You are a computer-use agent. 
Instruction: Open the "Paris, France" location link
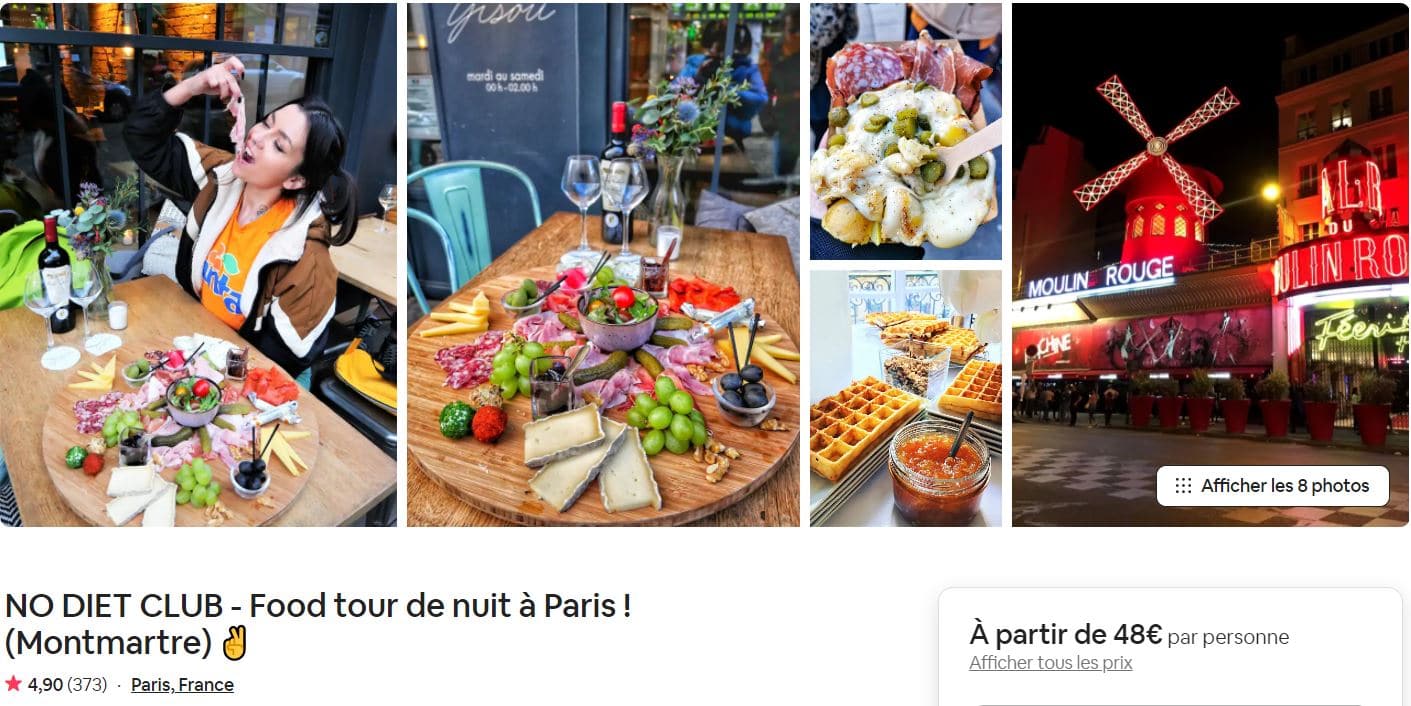(182, 685)
